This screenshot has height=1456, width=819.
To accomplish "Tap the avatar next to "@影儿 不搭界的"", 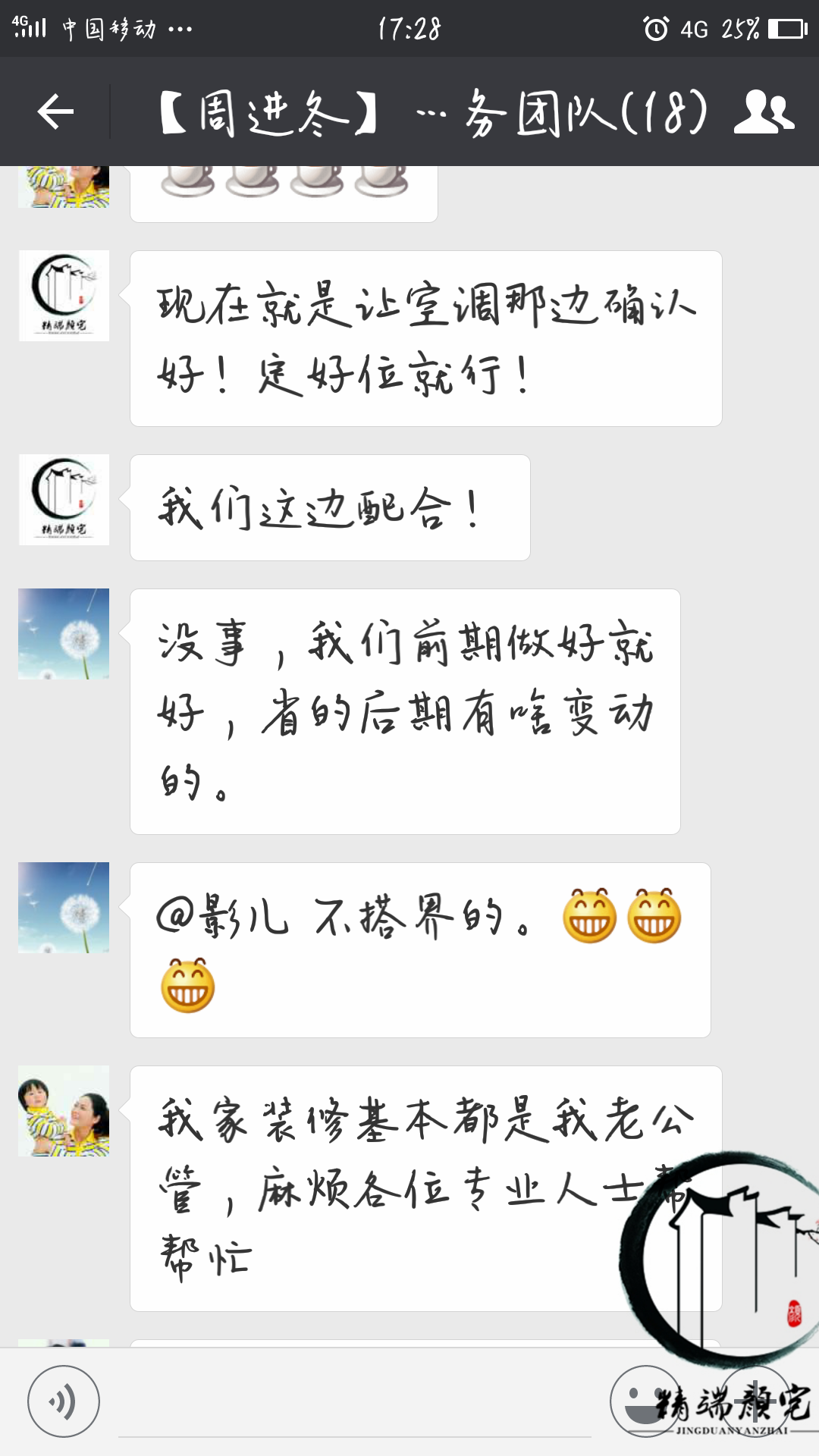I will point(64,908).
